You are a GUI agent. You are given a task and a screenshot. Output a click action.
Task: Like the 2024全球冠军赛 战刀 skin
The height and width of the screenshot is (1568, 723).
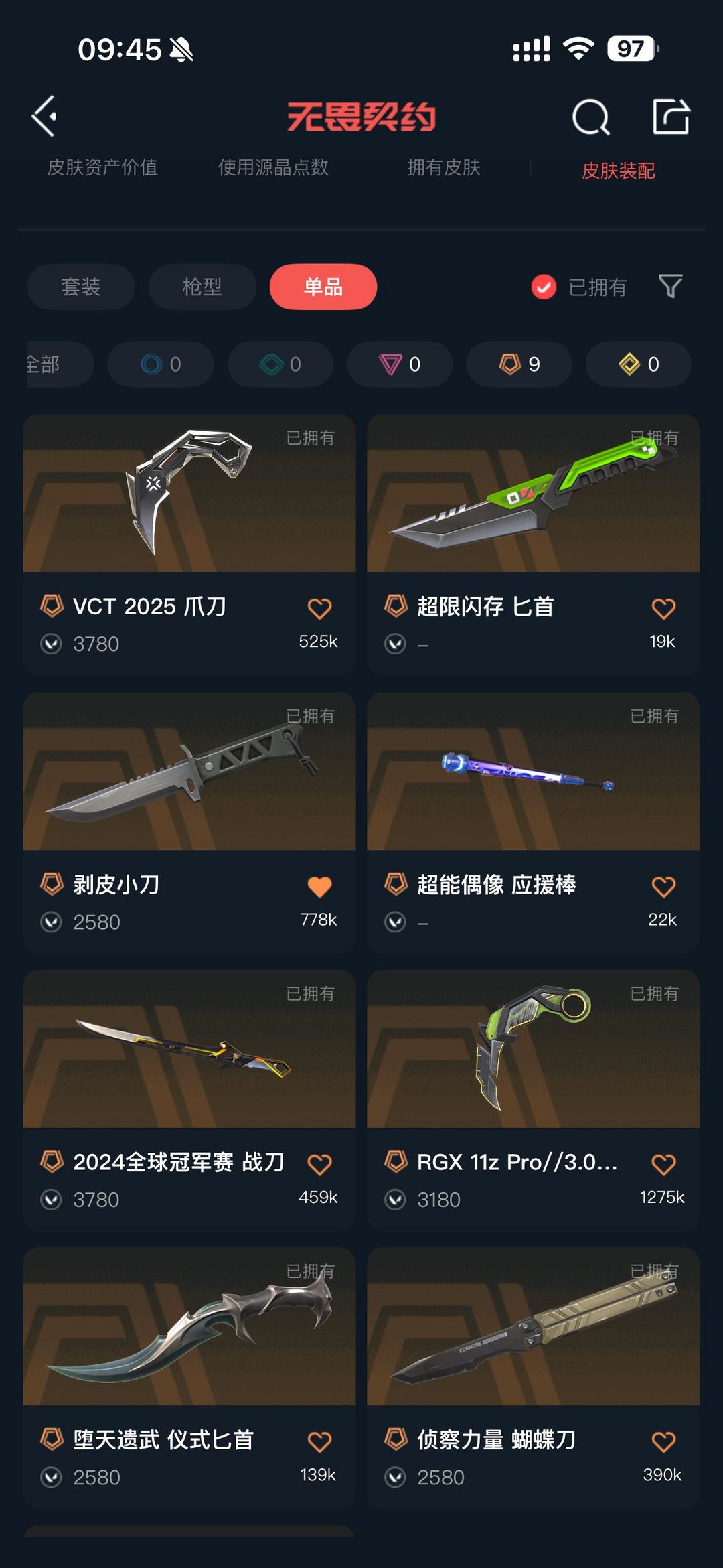[319, 1164]
